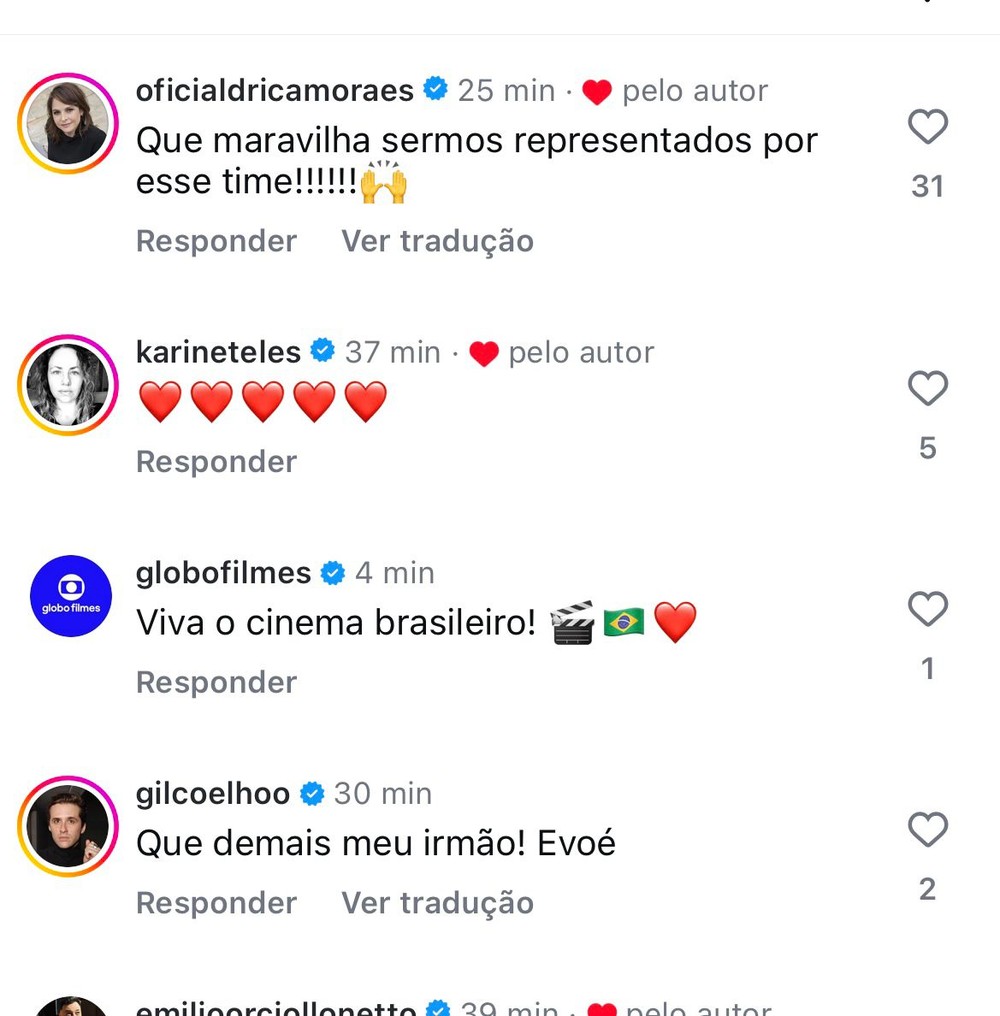The width and height of the screenshot is (1000, 1016).
Task: Like gilcoelhoo's comment
Action: tap(927, 830)
